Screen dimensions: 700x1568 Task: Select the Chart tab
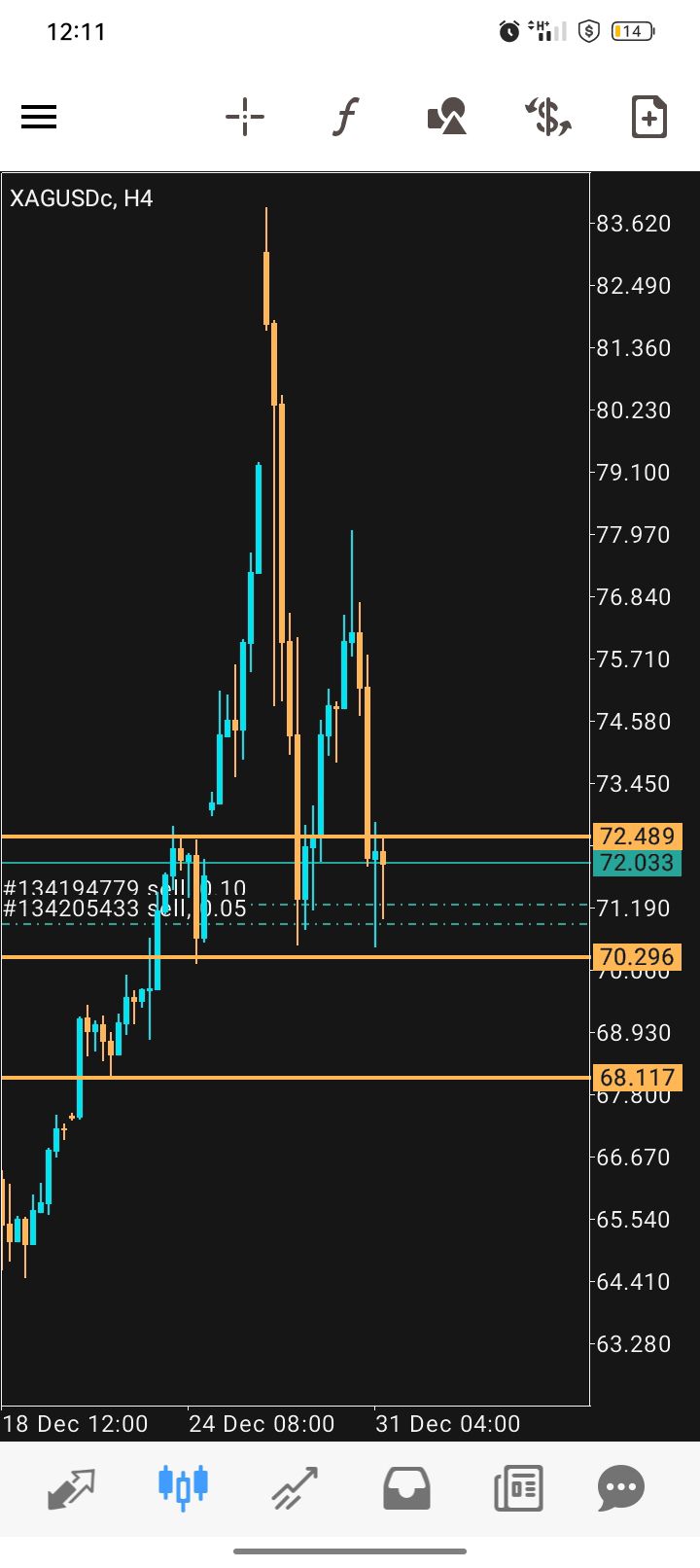(183, 1487)
